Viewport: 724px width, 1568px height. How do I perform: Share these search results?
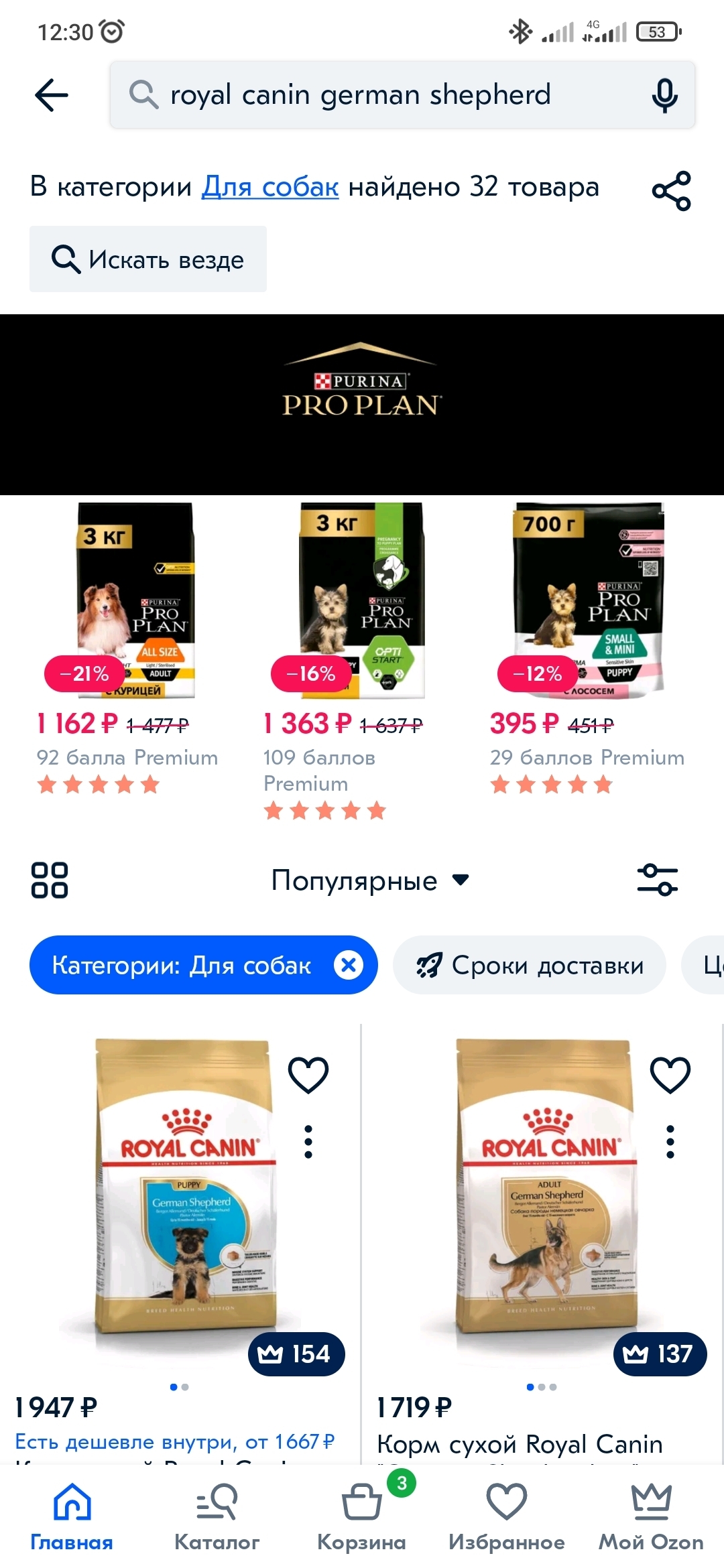(x=671, y=191)
